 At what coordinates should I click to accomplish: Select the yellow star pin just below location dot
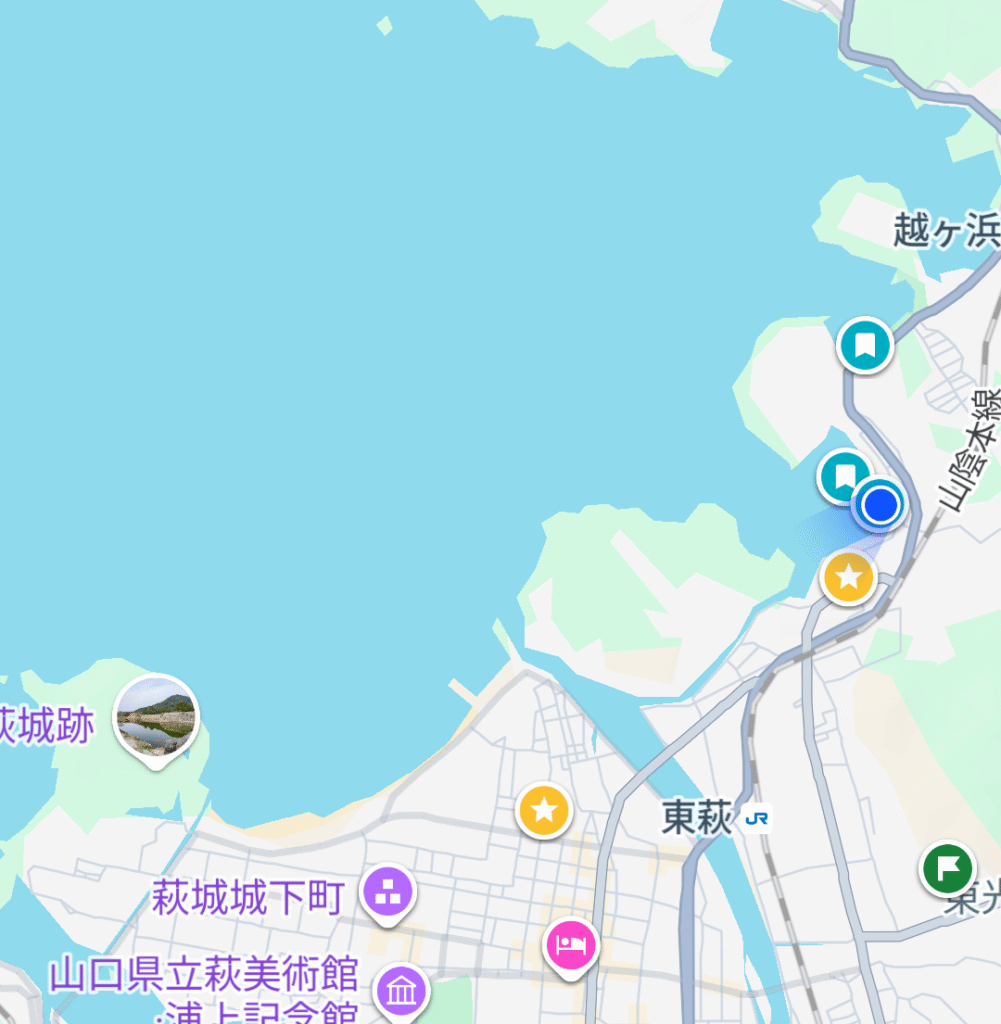(848, 577)
